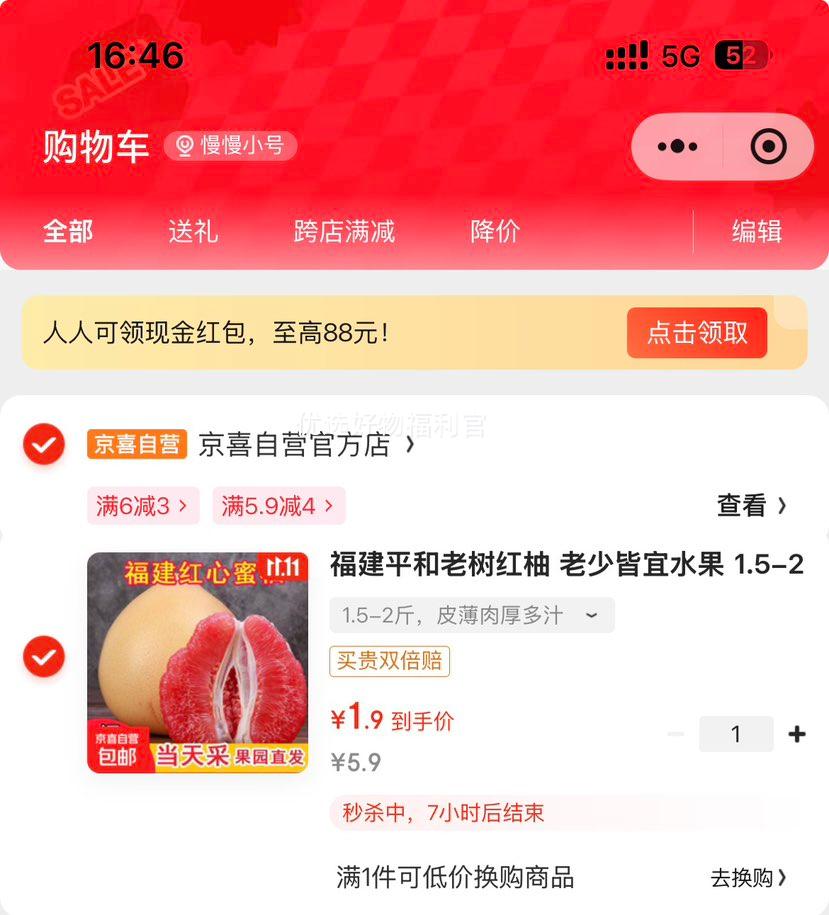Open the mini program more-options menu

pos(678,147)
